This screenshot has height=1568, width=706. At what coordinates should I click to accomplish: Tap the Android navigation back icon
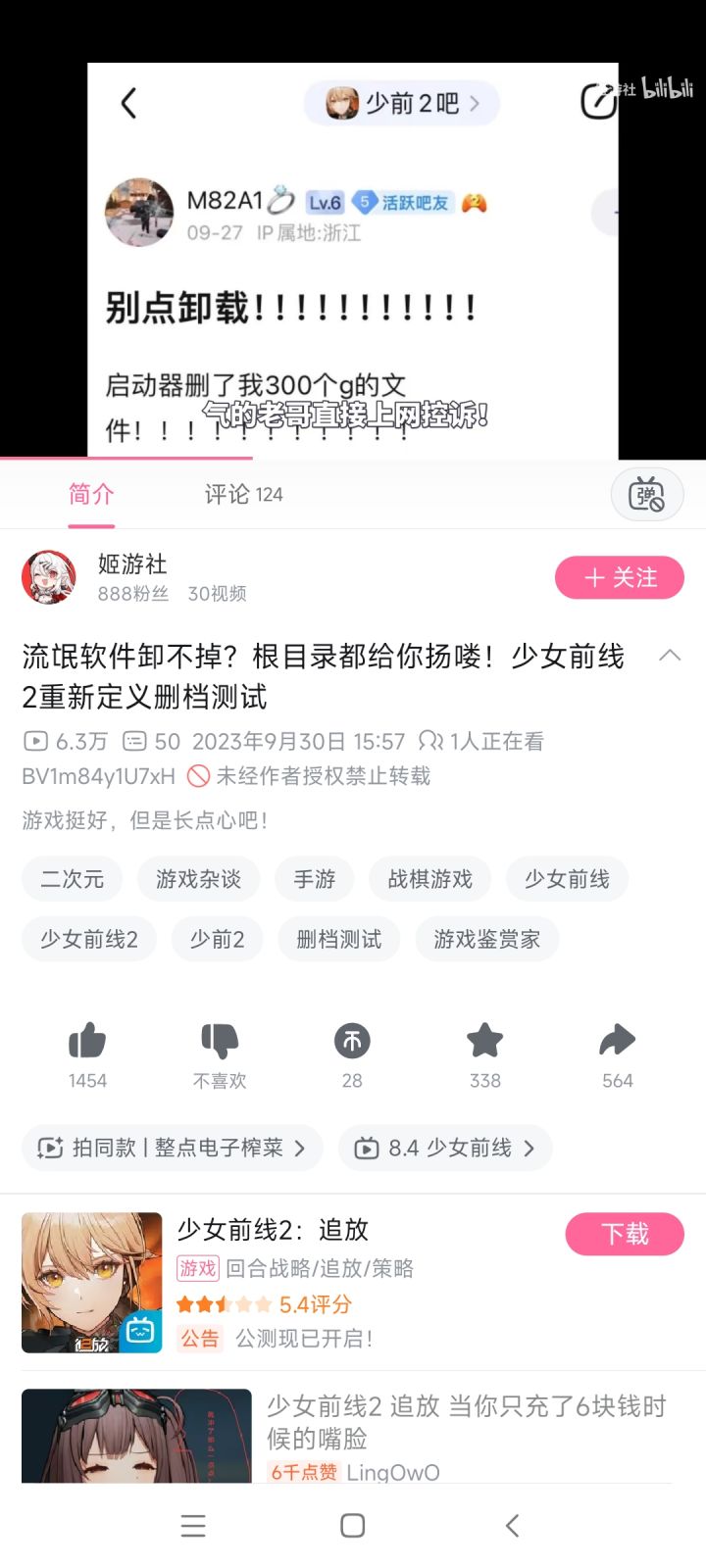click(x=512, y=1525)
